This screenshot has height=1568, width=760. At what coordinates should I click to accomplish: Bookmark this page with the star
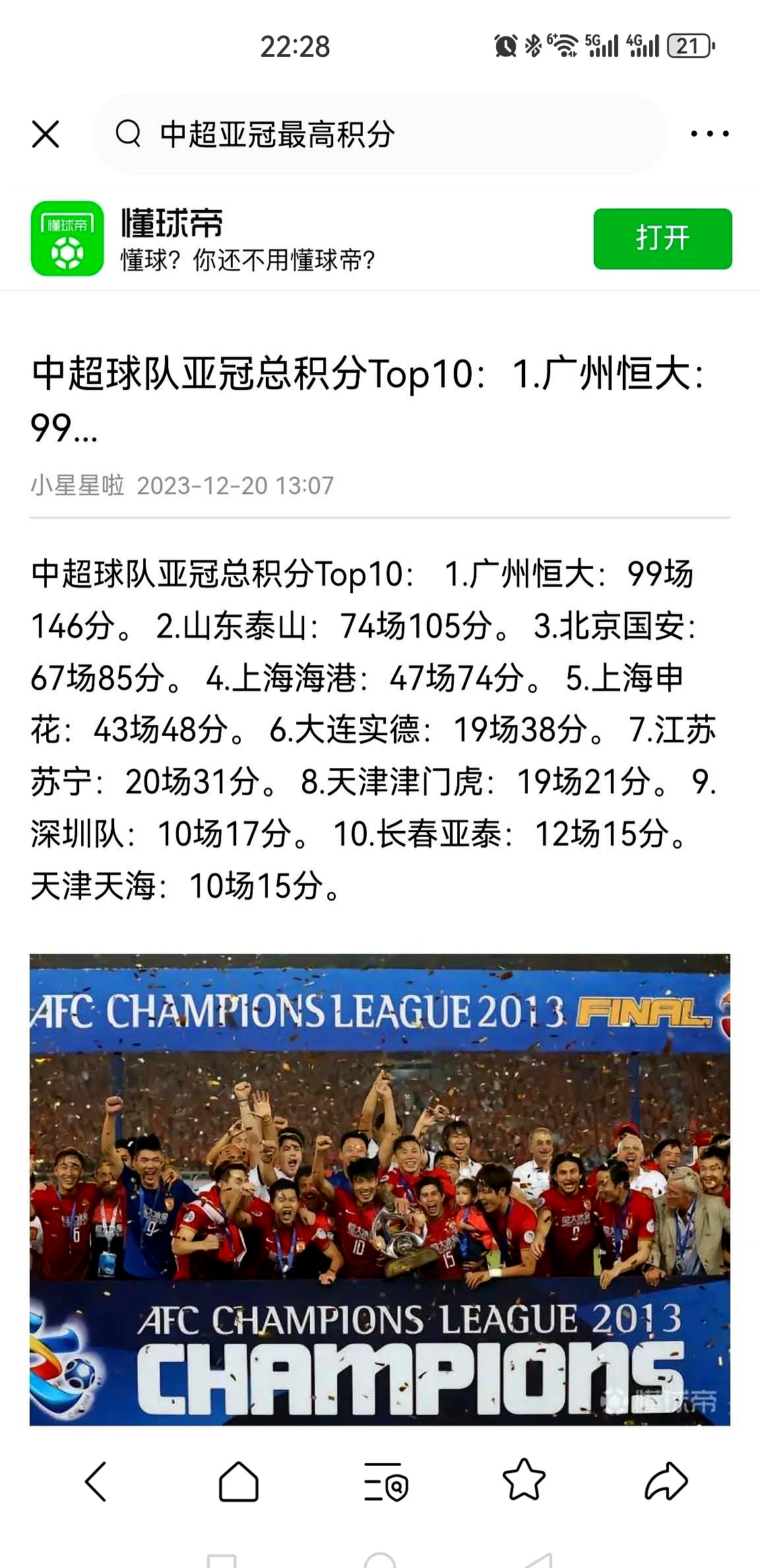(524, 1480)
